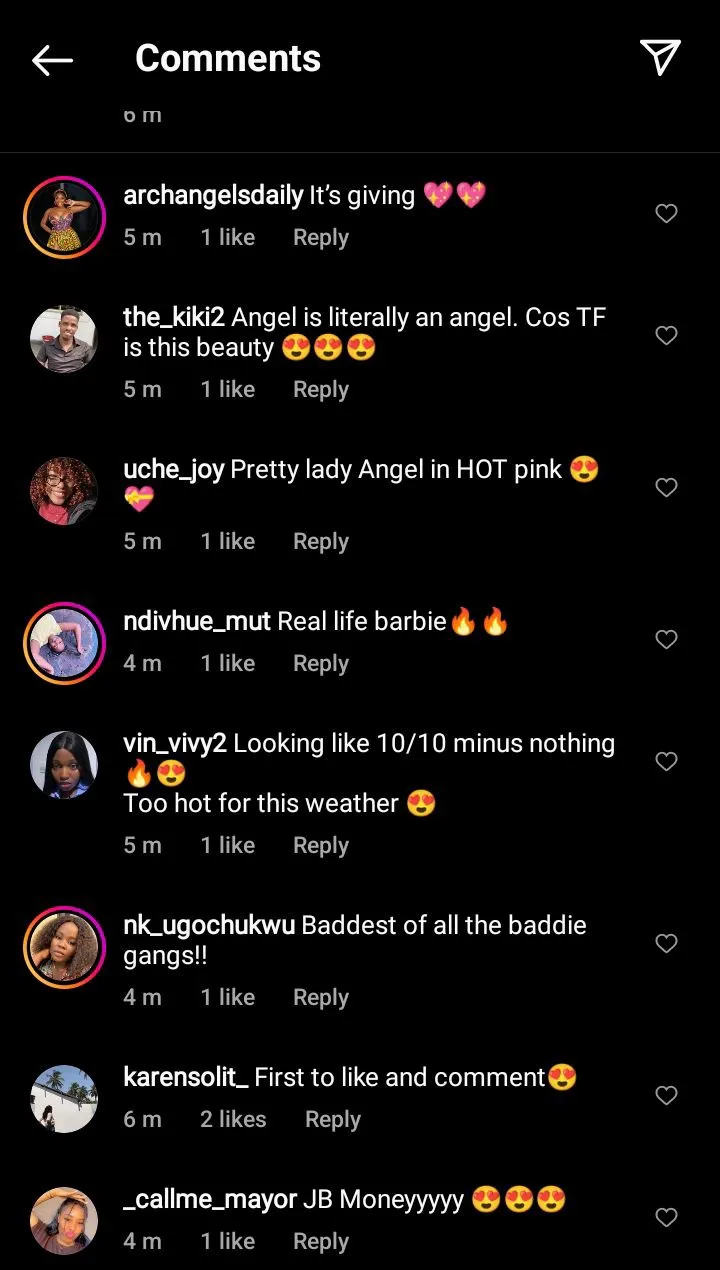
Task: Reply to archangelsdaily's It's giving comment
Action: [x=320, y=238]
